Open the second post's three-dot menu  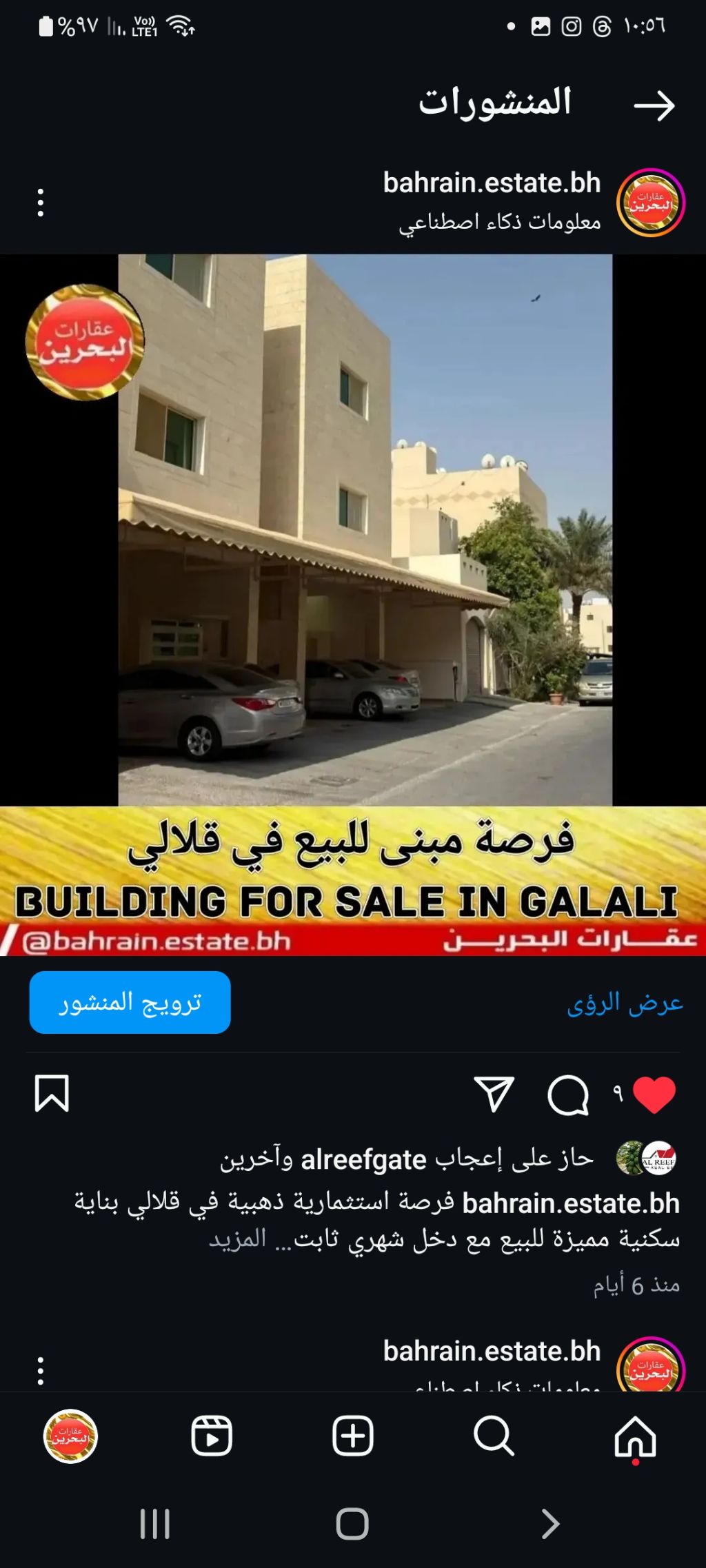(41, 1370)
